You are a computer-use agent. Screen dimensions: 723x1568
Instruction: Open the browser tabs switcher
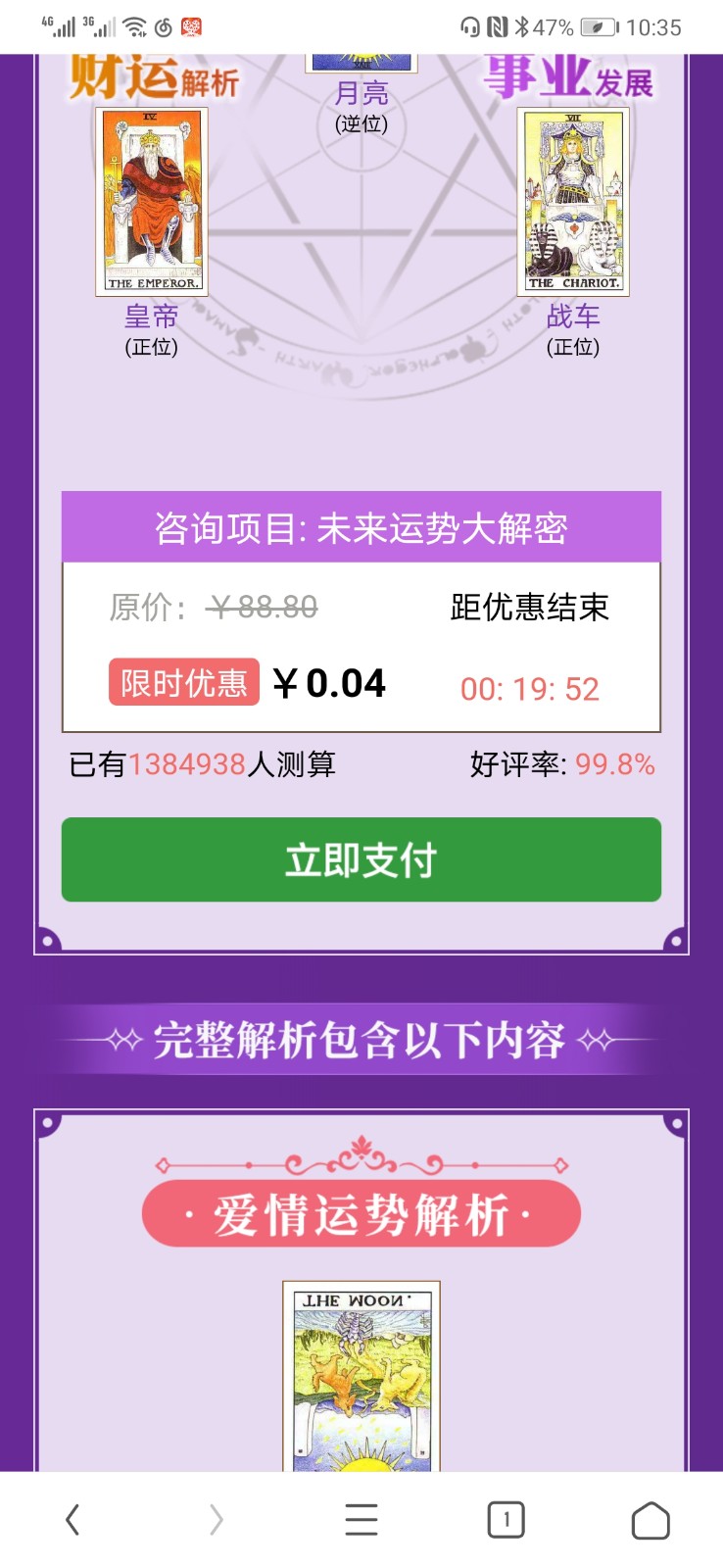click(506, 1520)
